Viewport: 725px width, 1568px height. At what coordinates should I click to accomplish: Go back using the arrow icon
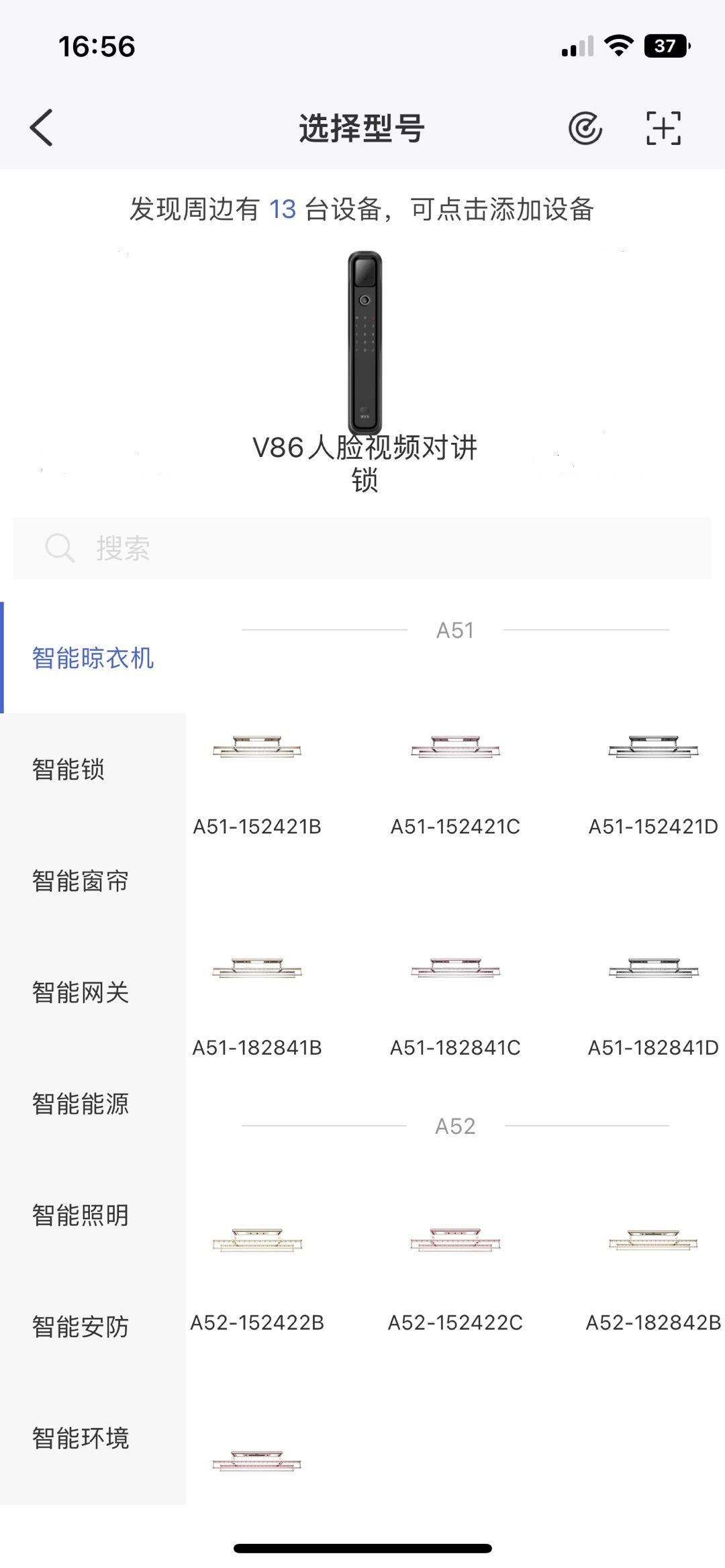(x=42, y=127)
